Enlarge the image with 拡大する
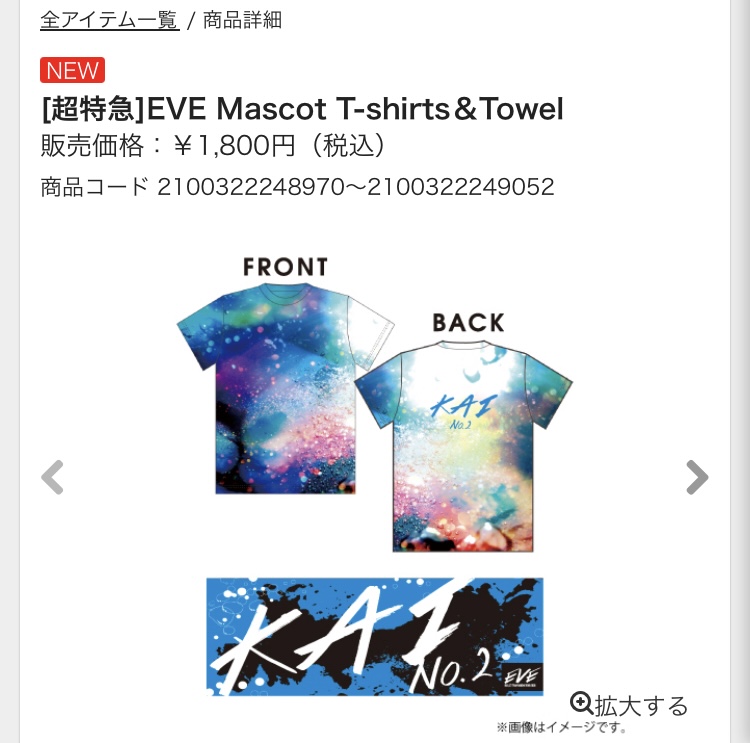750x743 pixels. pyautogui.click(x=629, y=705)
